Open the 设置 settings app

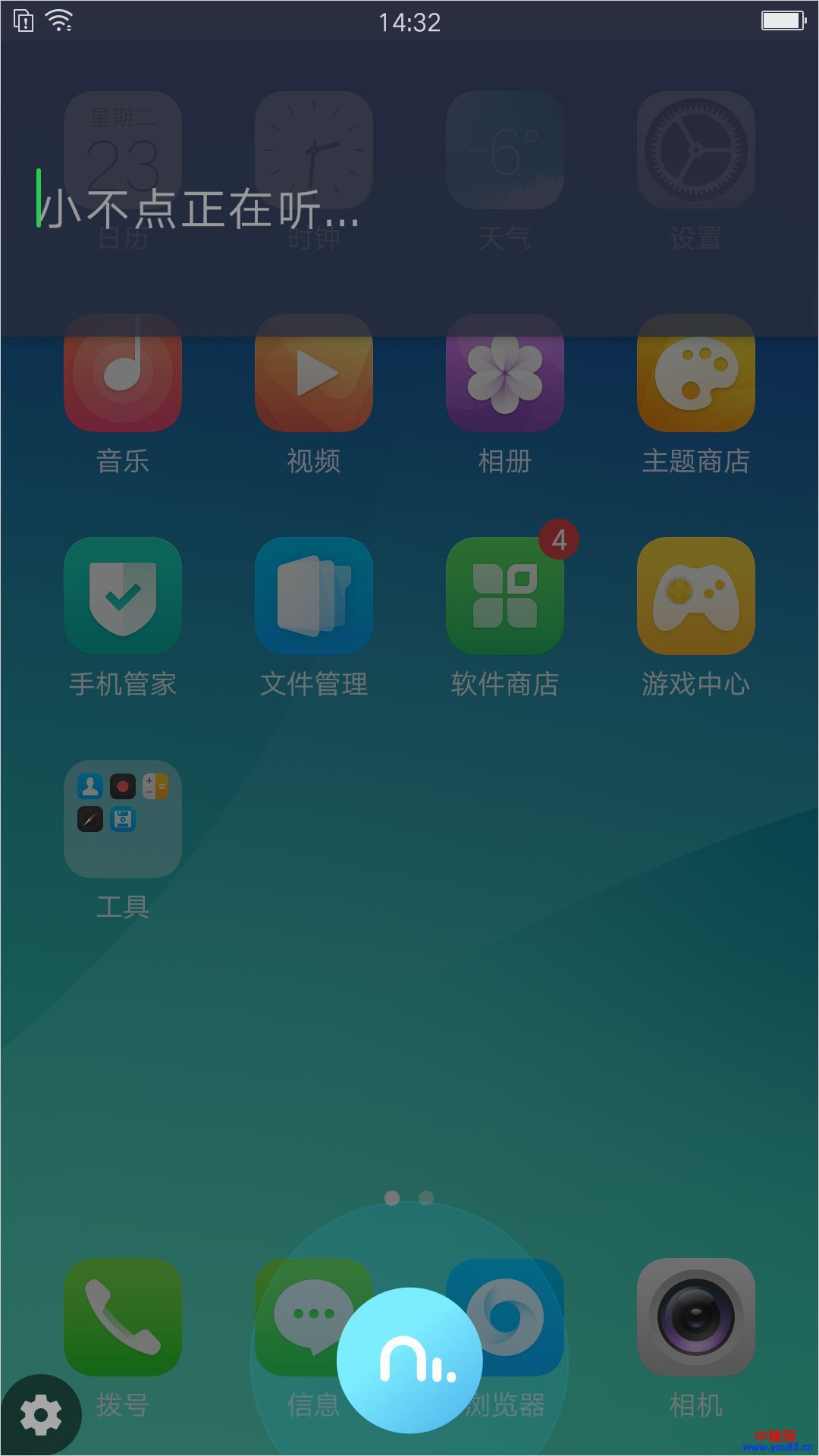pyautogui.click(x=696, y=149)
